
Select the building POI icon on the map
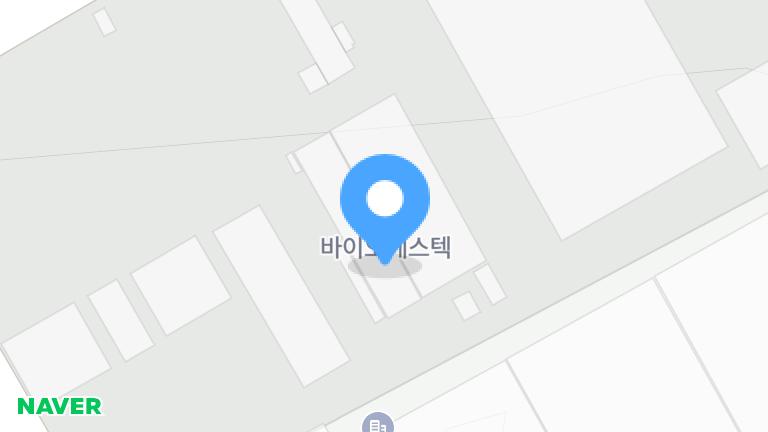pos(378,424)
